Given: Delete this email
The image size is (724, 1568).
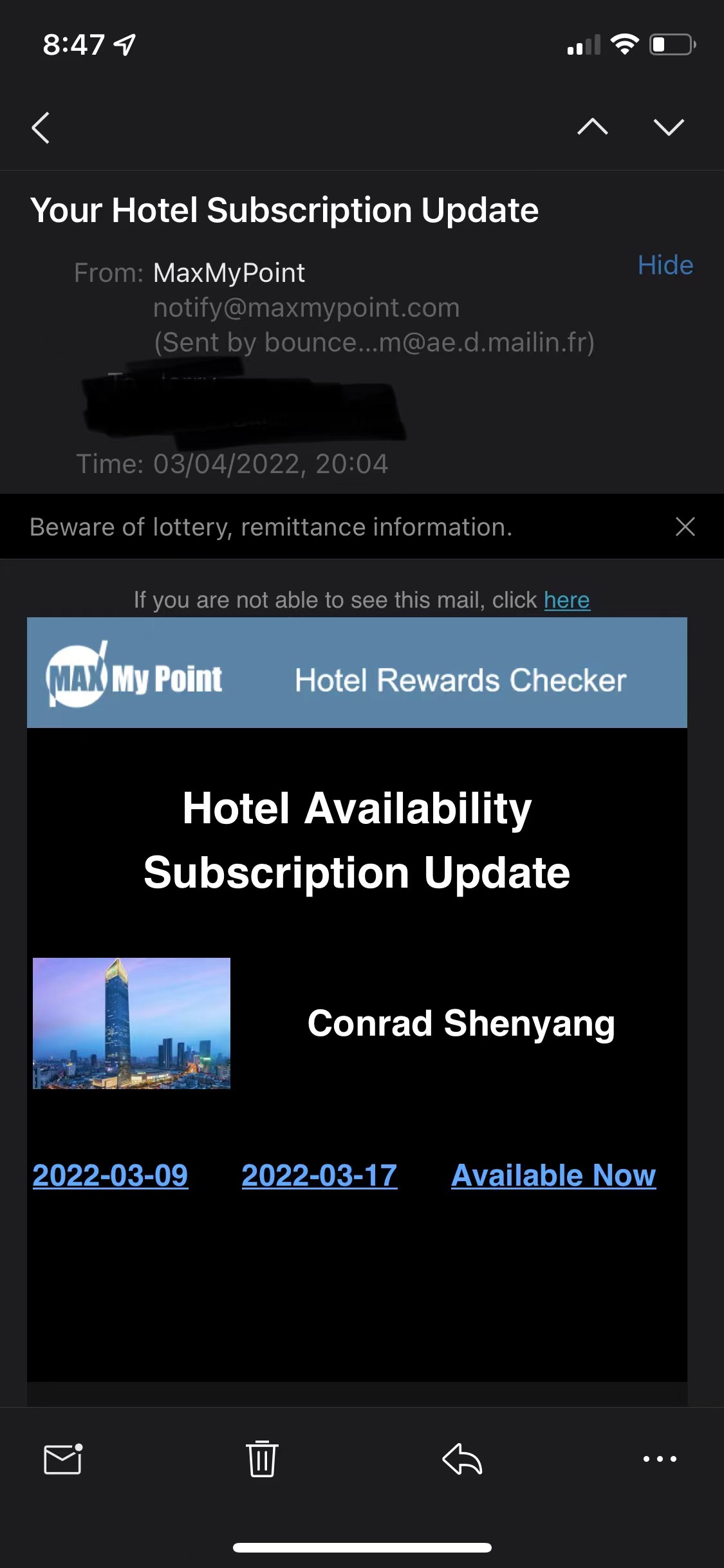Looking at the screenshot, I should click(262, 1459).
